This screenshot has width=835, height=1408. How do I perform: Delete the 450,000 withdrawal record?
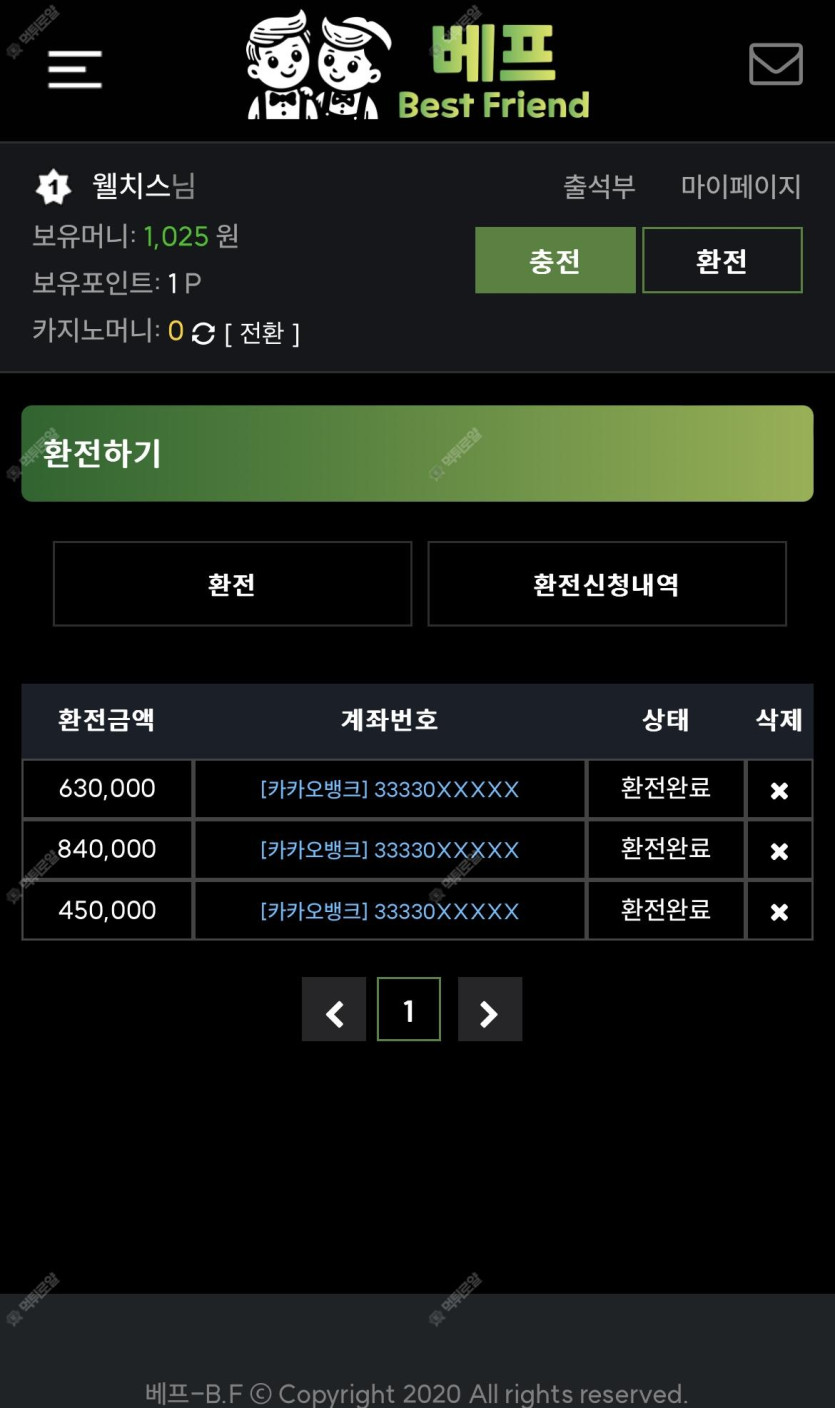pyautogui.click(x=779, y=911)
